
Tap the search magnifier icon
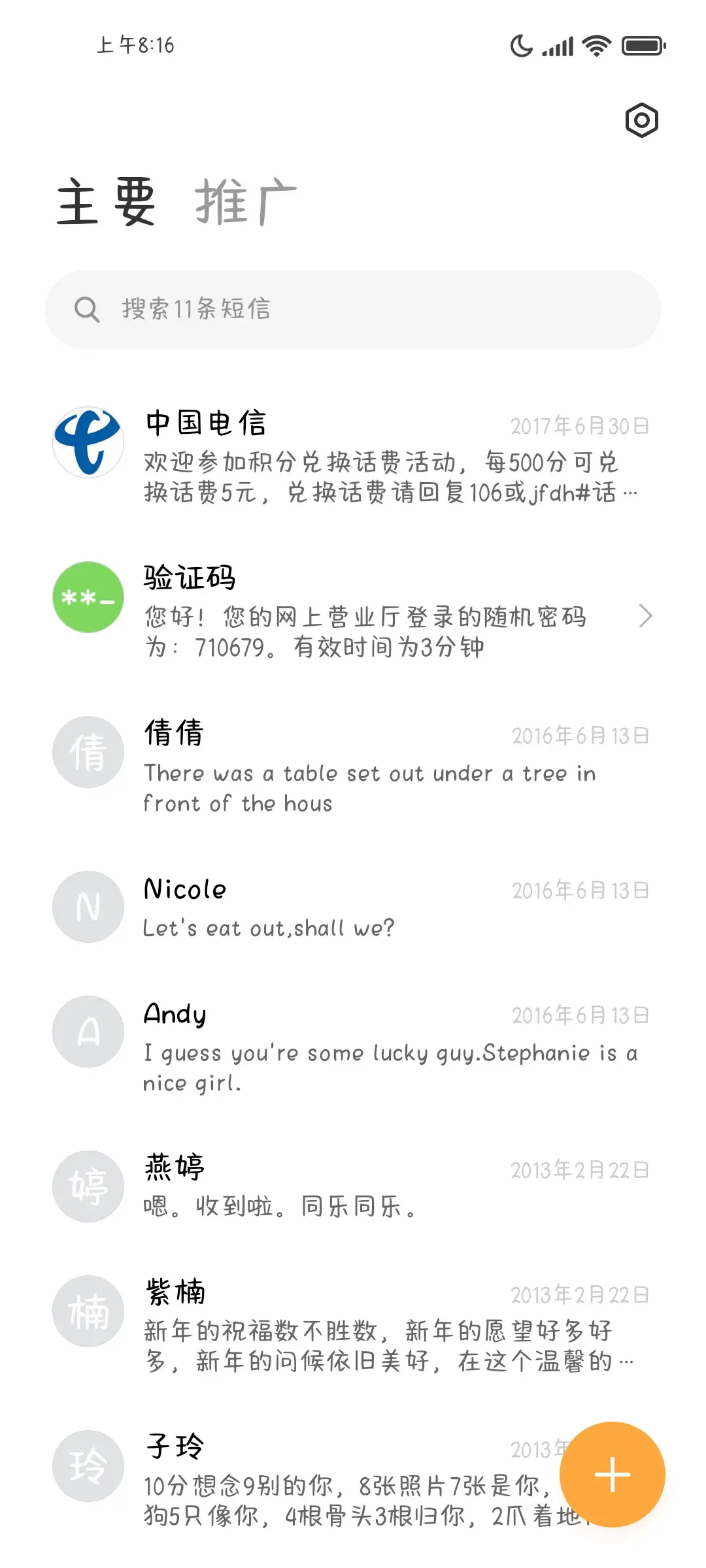[88, 308]
